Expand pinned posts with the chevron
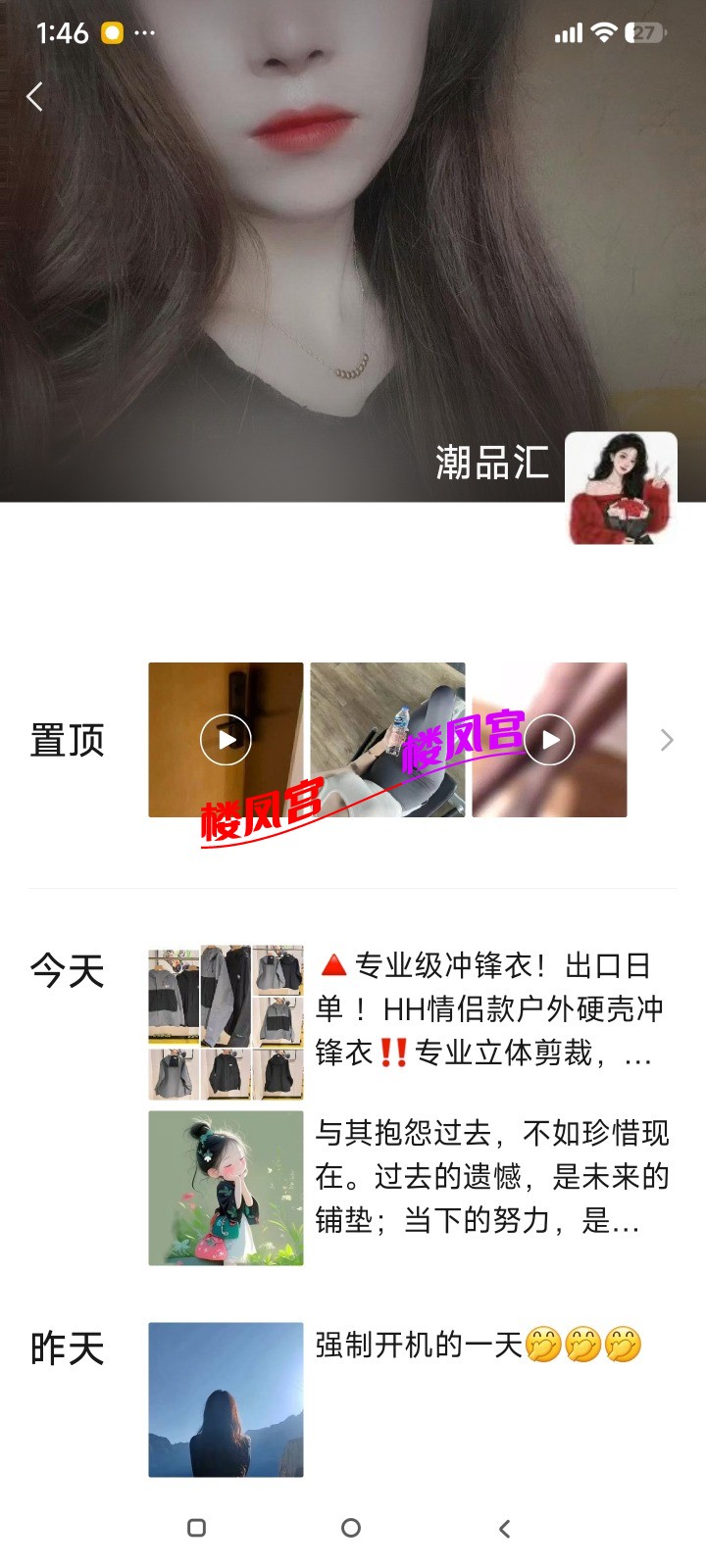This screenshot has width=706, height=1568. pos(667,740)
